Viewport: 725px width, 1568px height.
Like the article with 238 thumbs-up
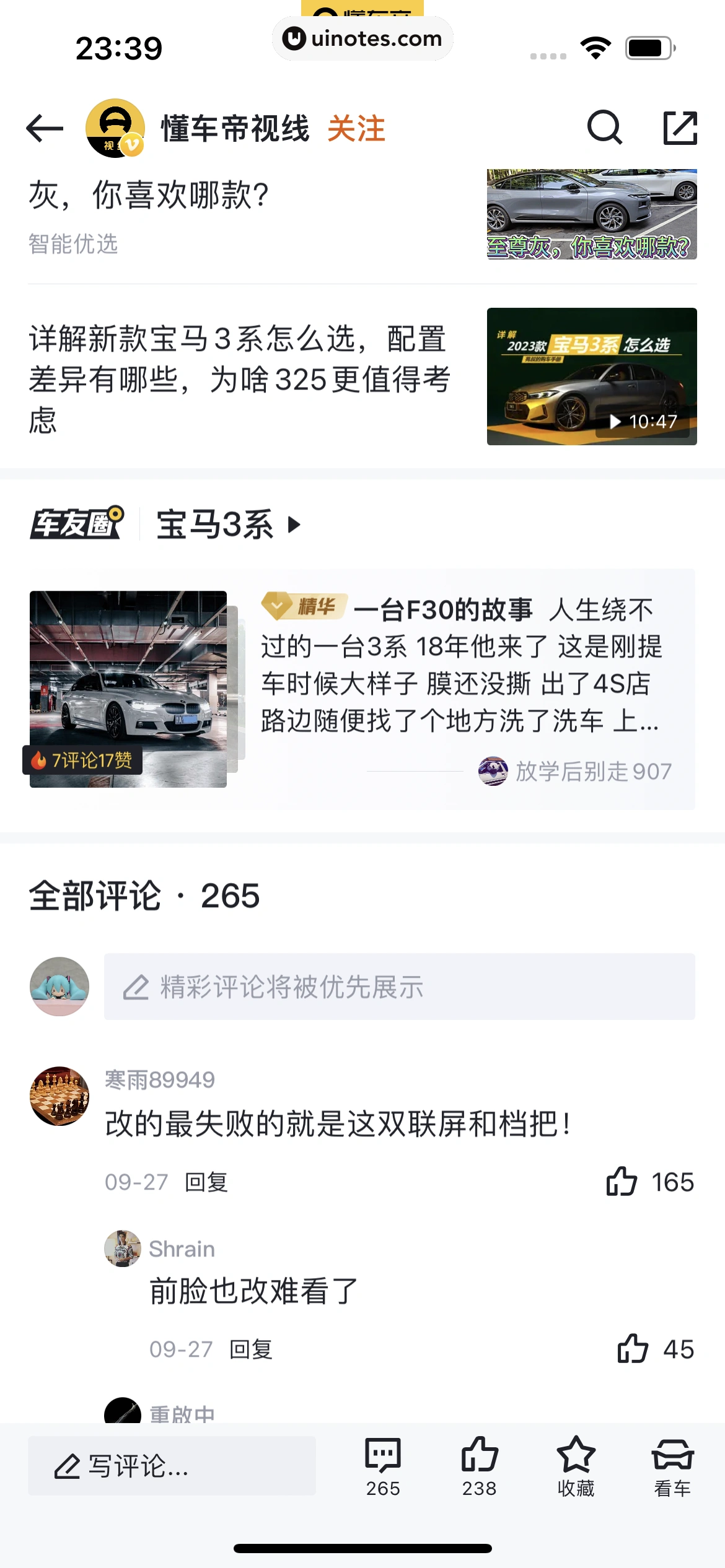479,1465
